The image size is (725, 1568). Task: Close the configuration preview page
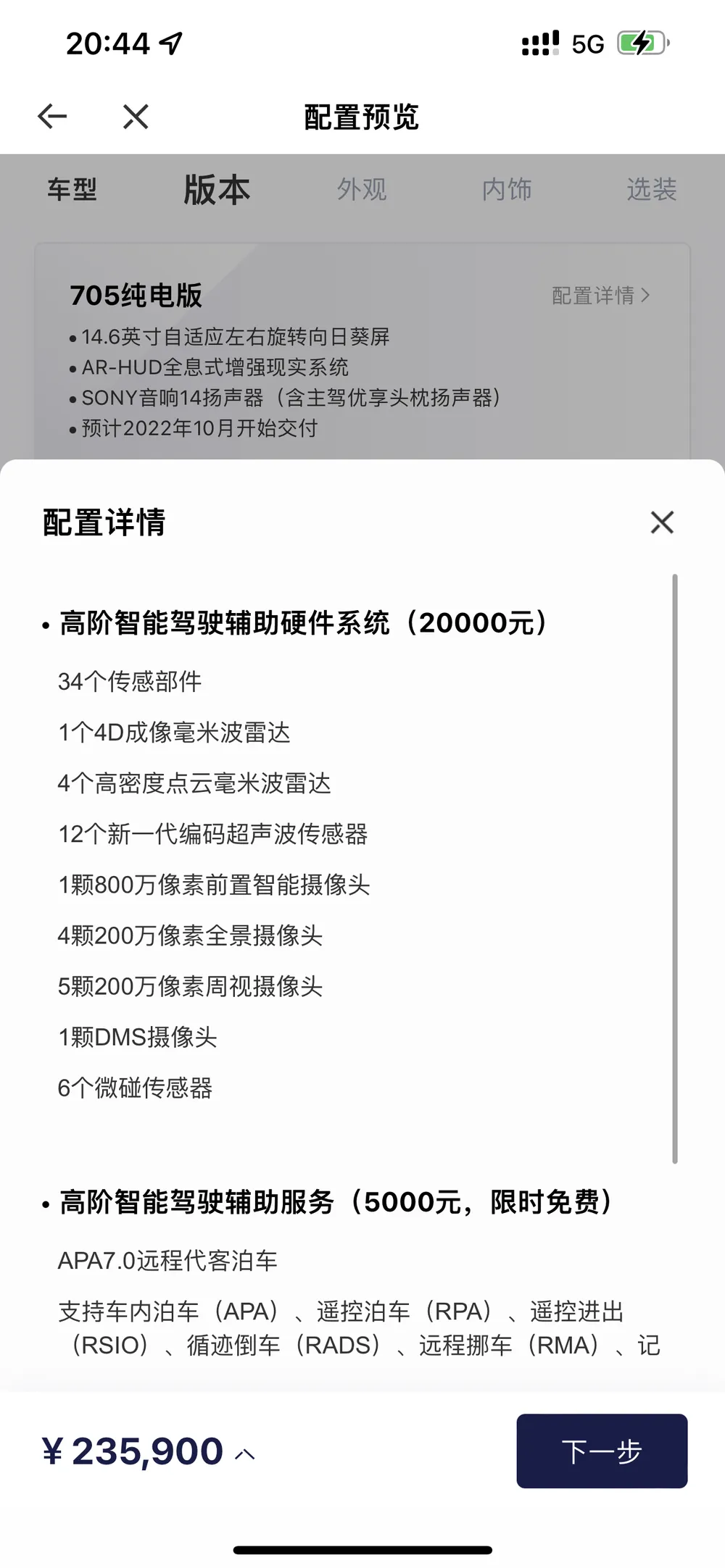[136, 116]
